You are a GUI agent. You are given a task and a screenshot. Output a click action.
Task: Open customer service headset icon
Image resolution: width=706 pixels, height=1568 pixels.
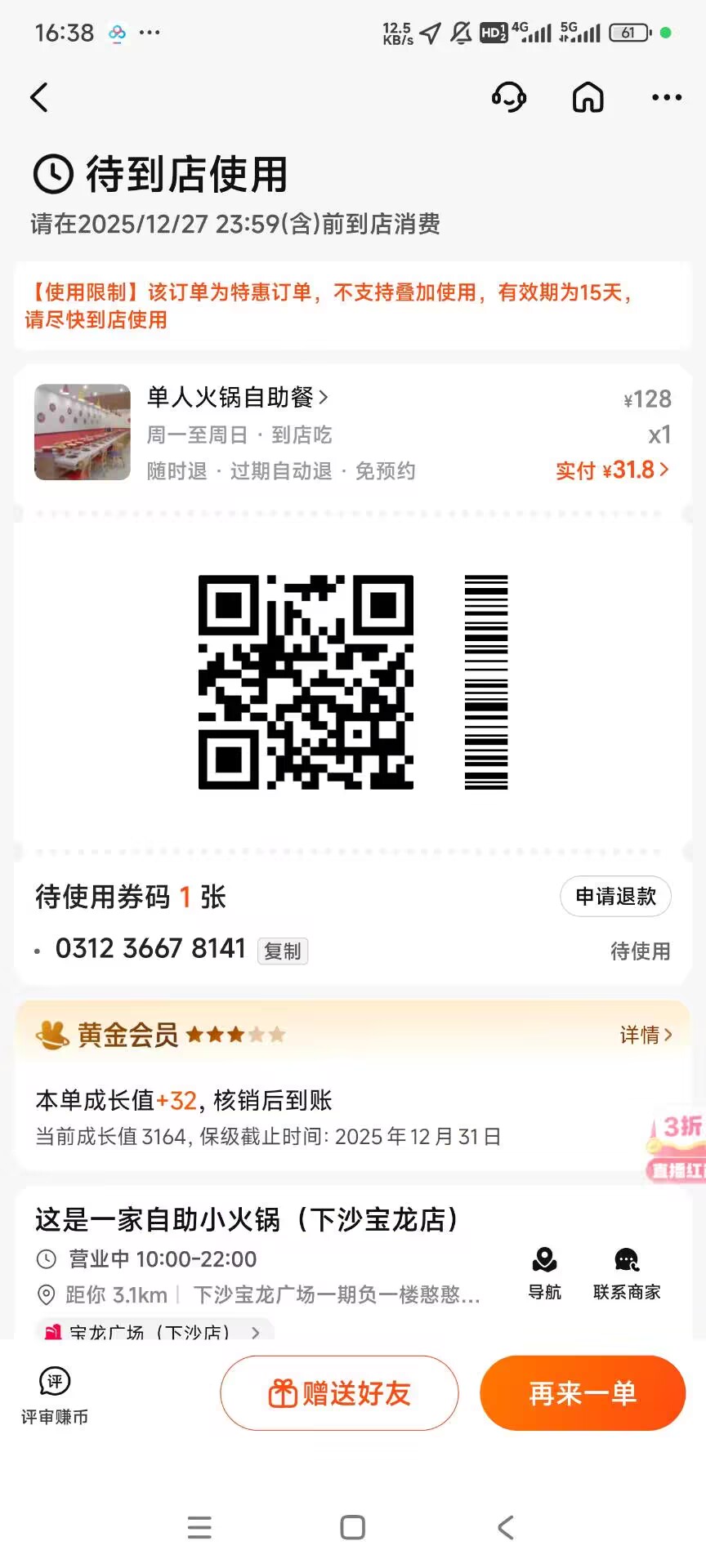pyautogui.click(x=508, y=98)
